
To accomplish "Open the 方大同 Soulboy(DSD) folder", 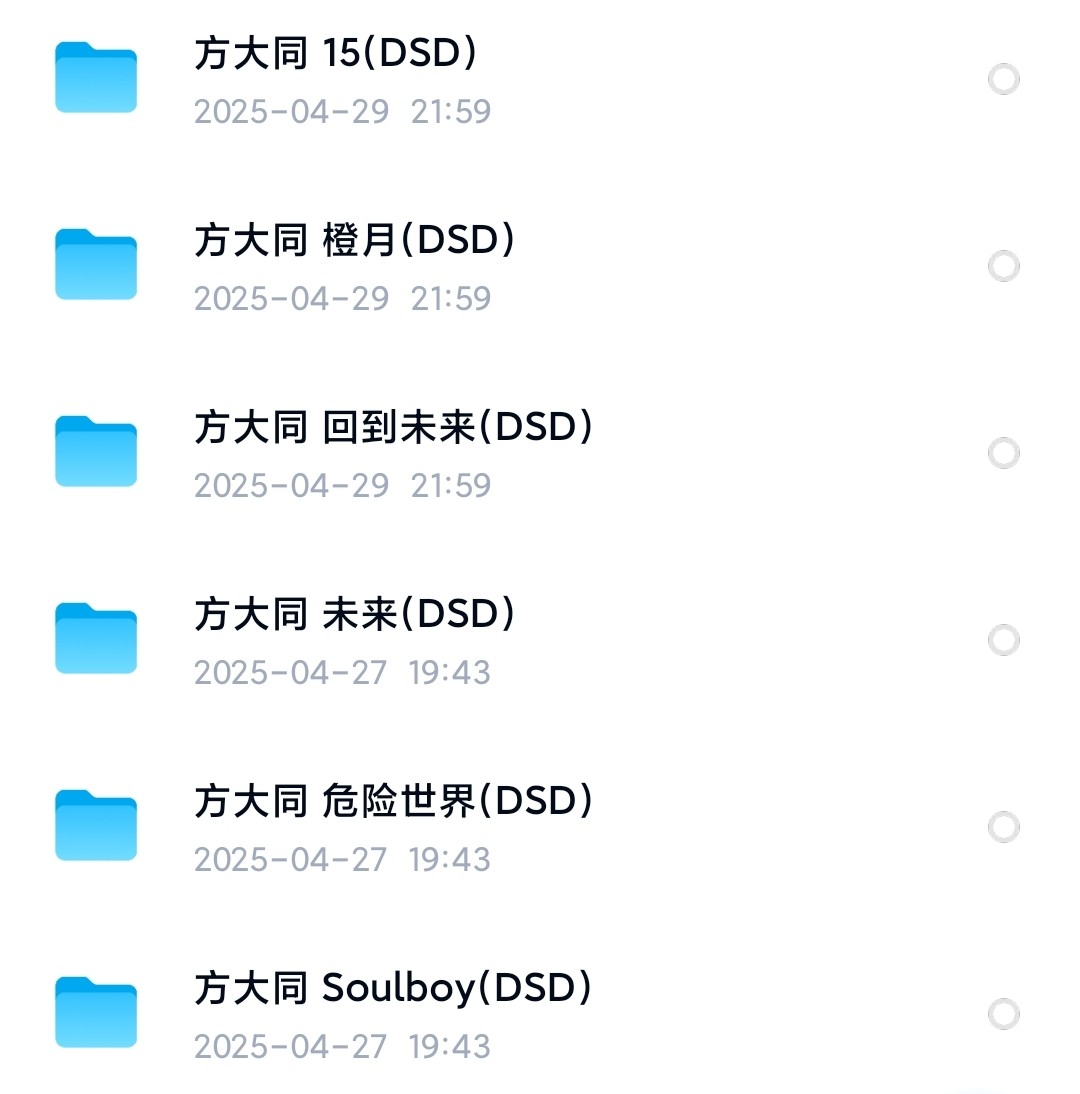I will [393, 989].
